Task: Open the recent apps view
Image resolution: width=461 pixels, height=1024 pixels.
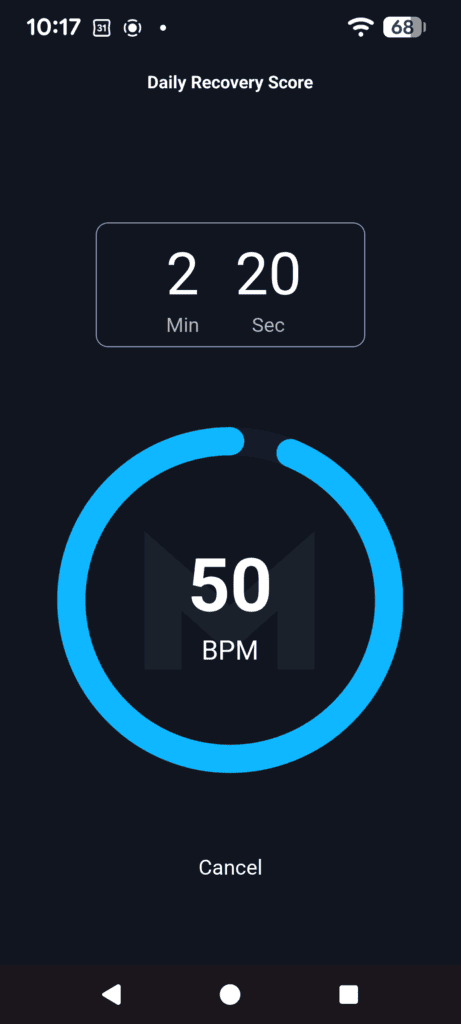Action: [x=349, y=994]
